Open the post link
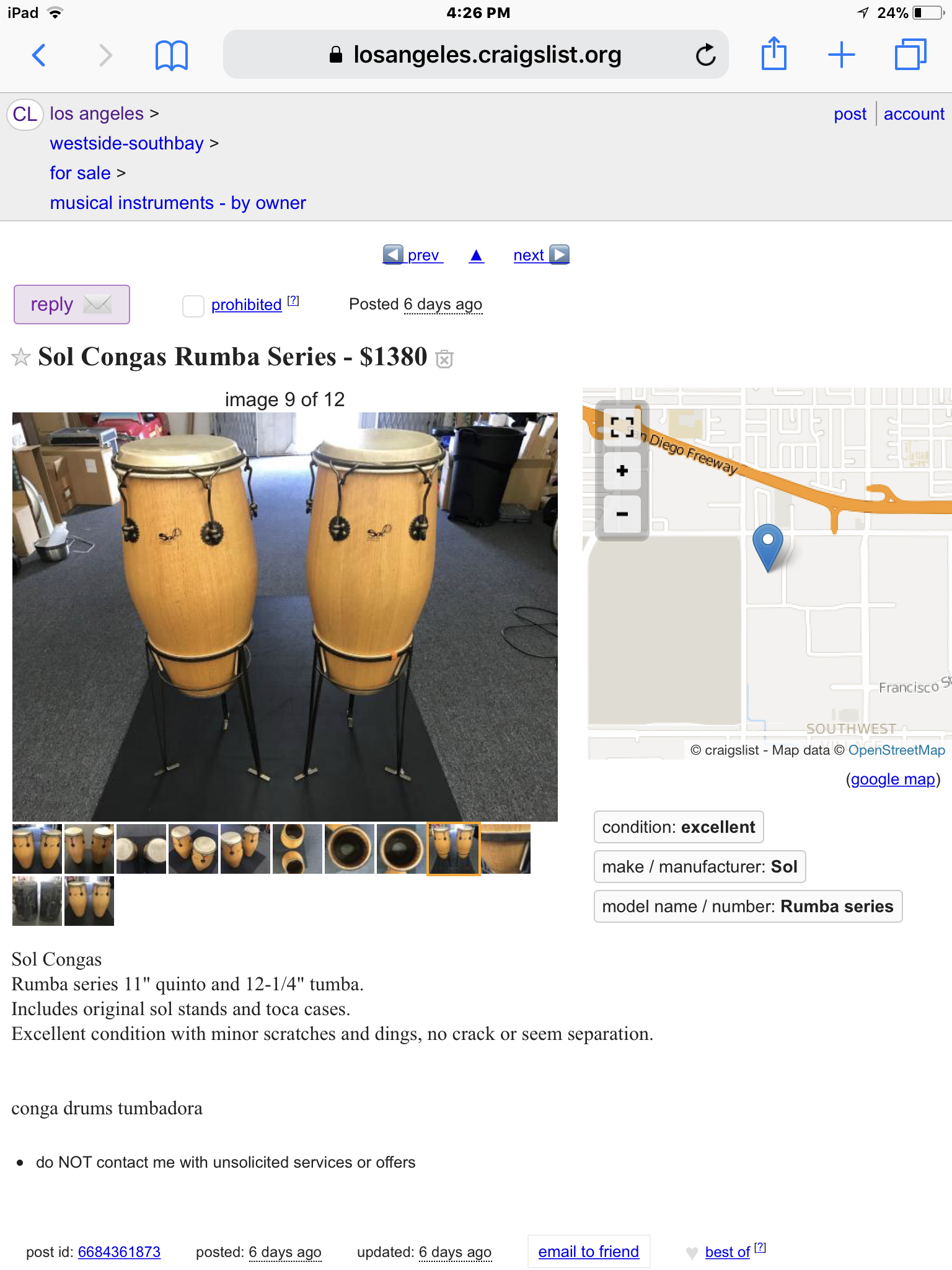The image size is (952, 1270). click(x=850, y=114)
